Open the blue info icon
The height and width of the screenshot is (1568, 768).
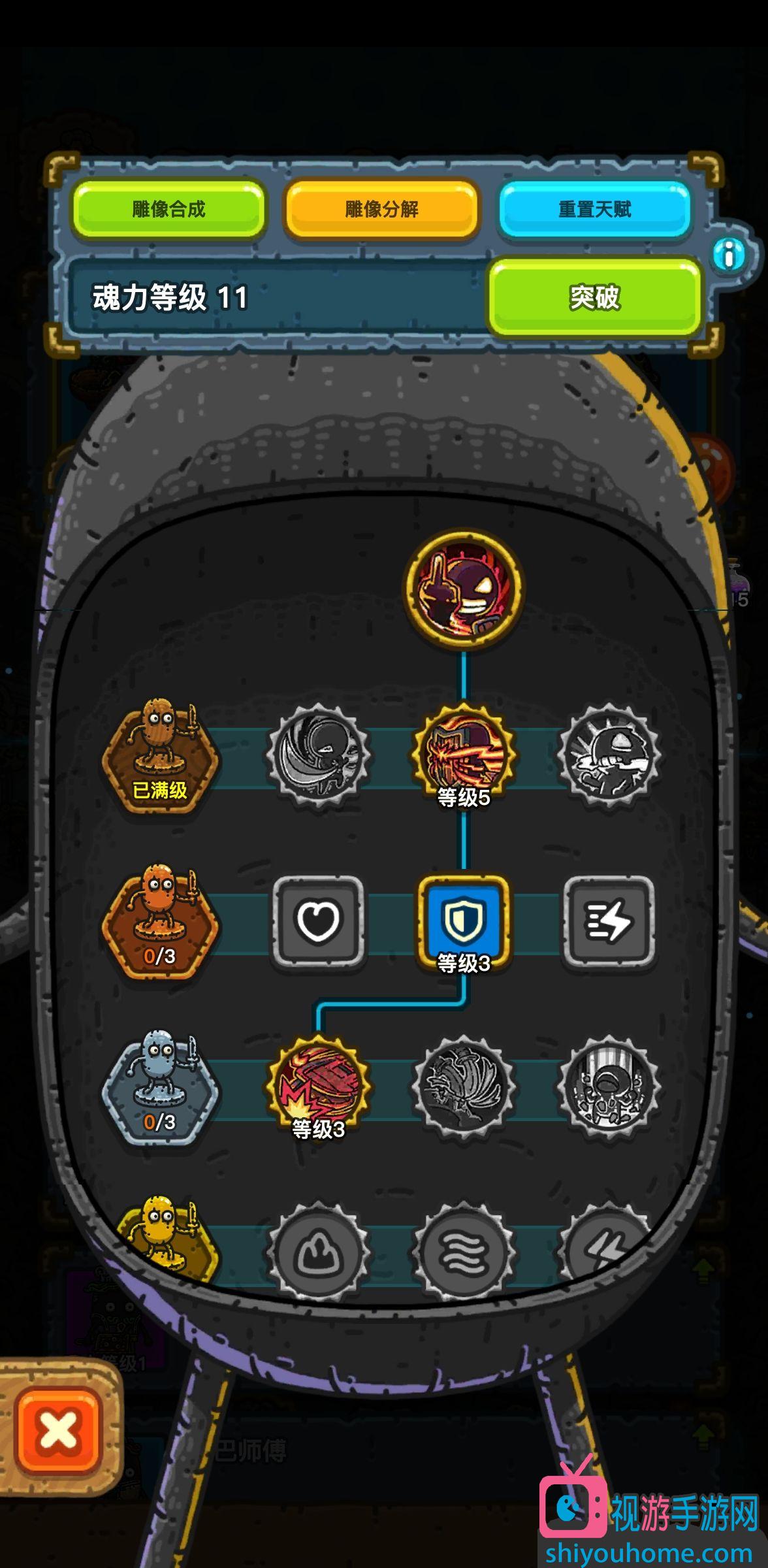(x=729, y=255)
